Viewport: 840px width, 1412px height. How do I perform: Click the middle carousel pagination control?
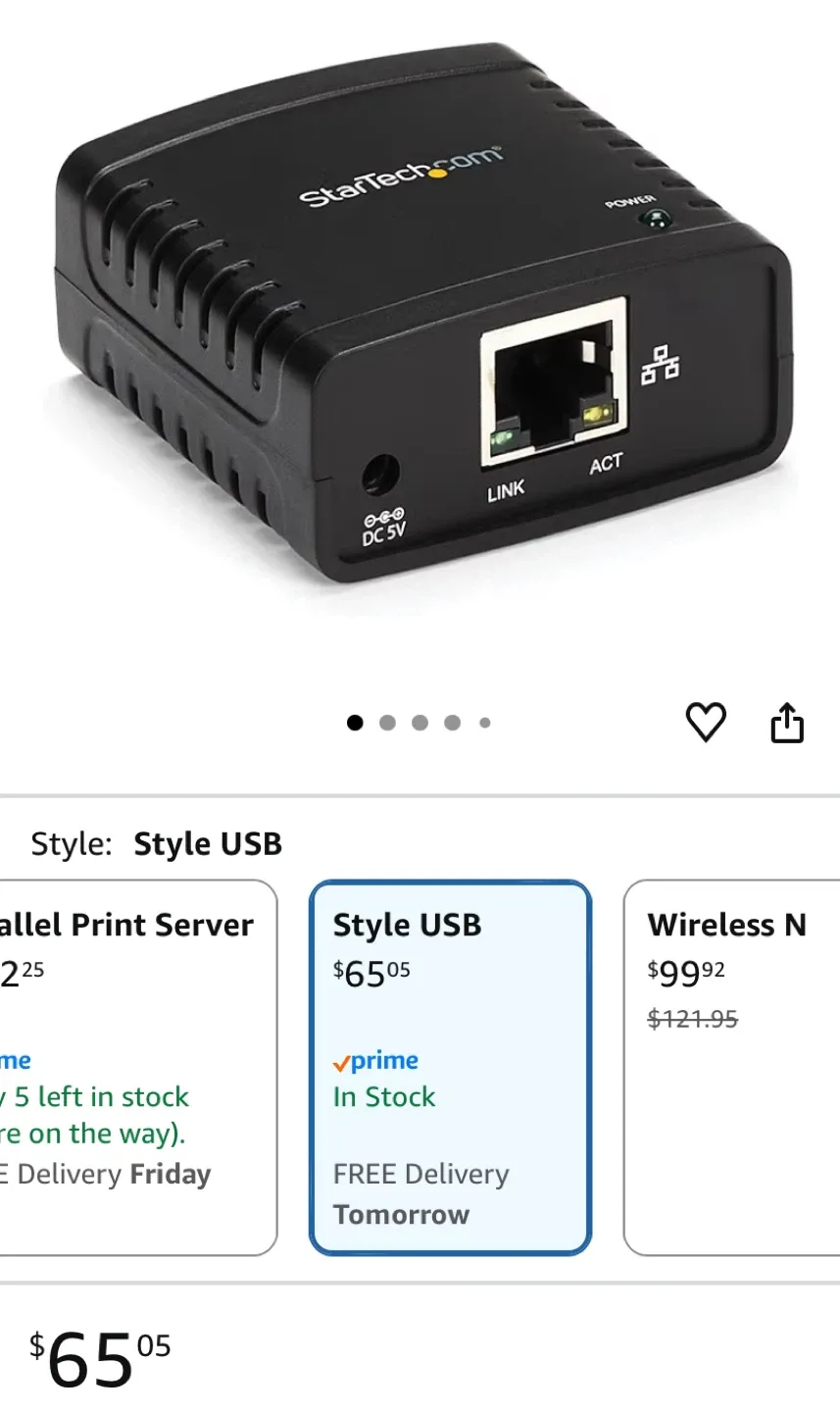[x=420, y=722]
